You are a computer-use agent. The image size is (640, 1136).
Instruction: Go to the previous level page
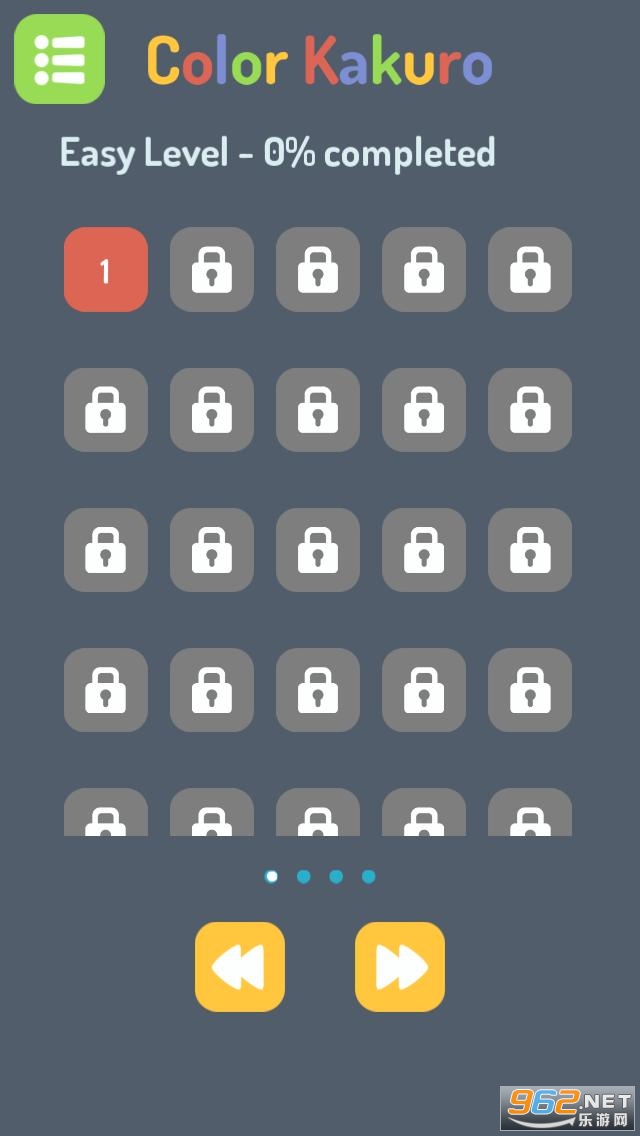240,967
